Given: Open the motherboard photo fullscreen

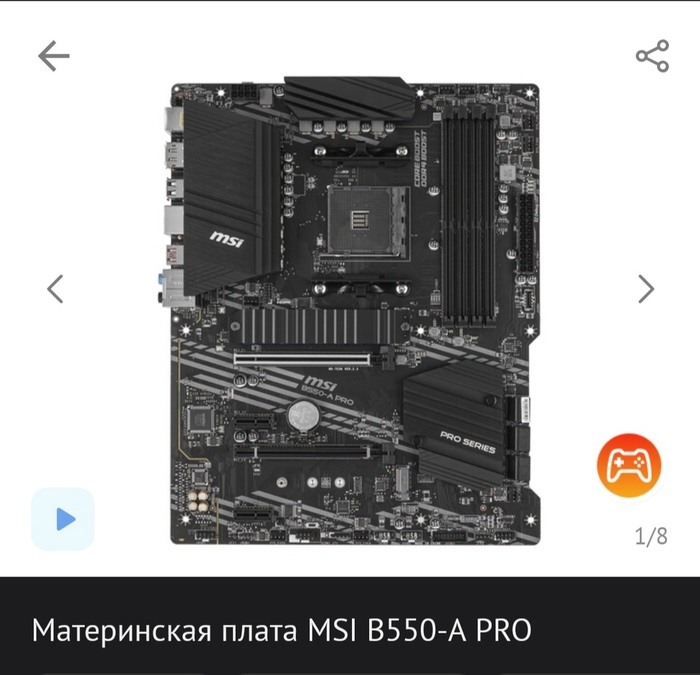Looking at the screenshot, I should point(355,310).
